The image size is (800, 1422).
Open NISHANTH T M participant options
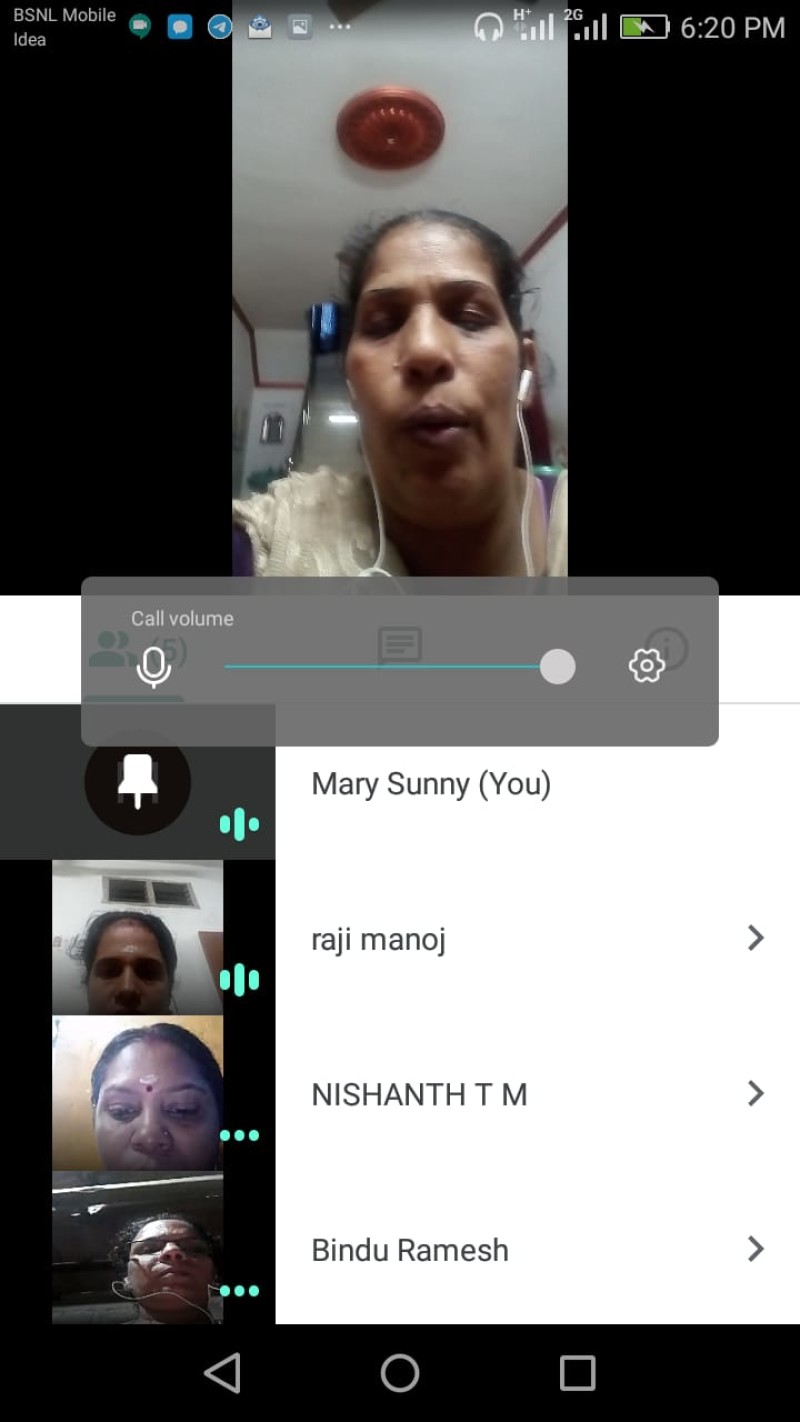pyautogui.click(x=755, y=1093)
